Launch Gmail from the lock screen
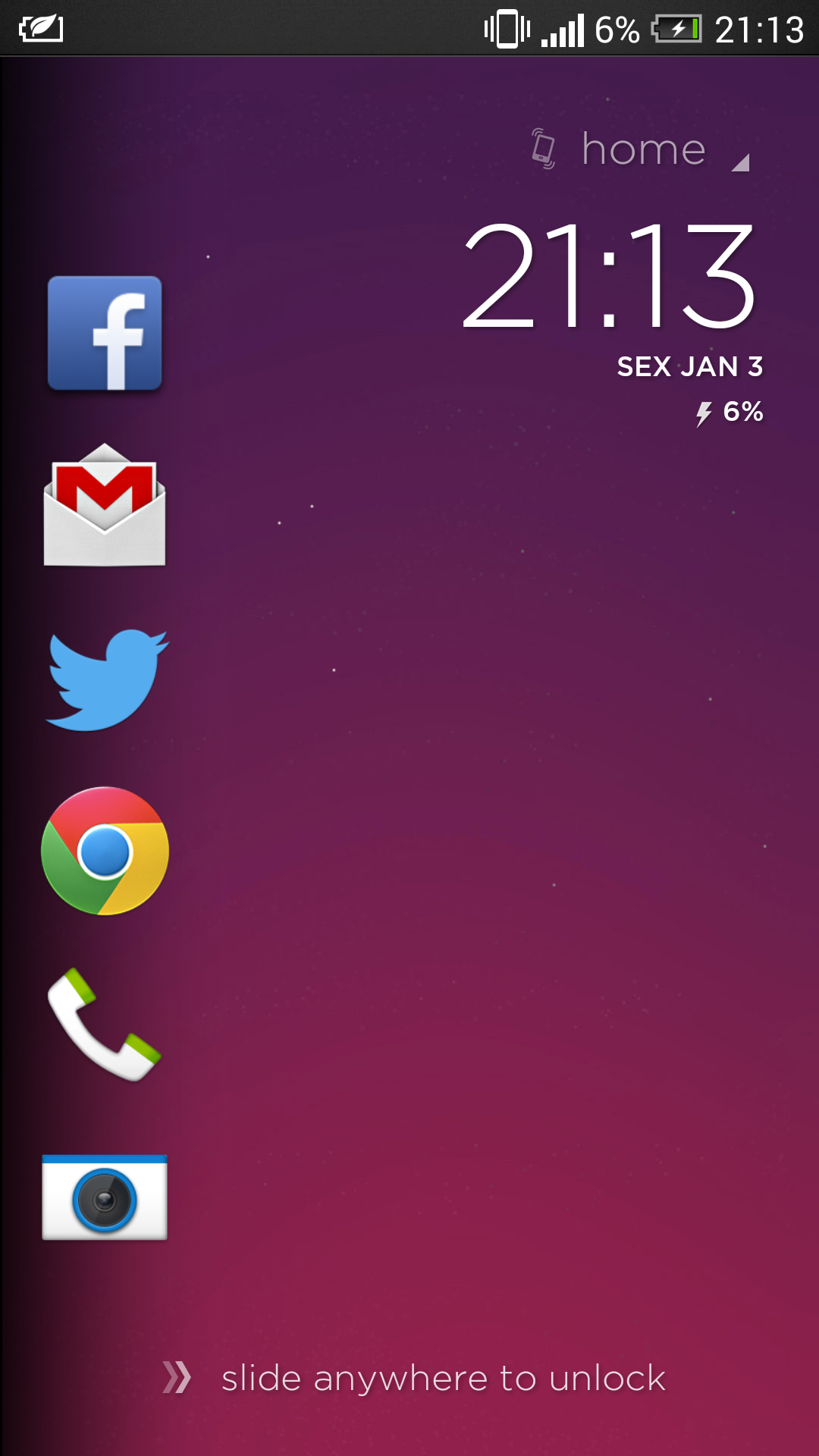This screenshot has height=1456, width=819. point(105,505)
